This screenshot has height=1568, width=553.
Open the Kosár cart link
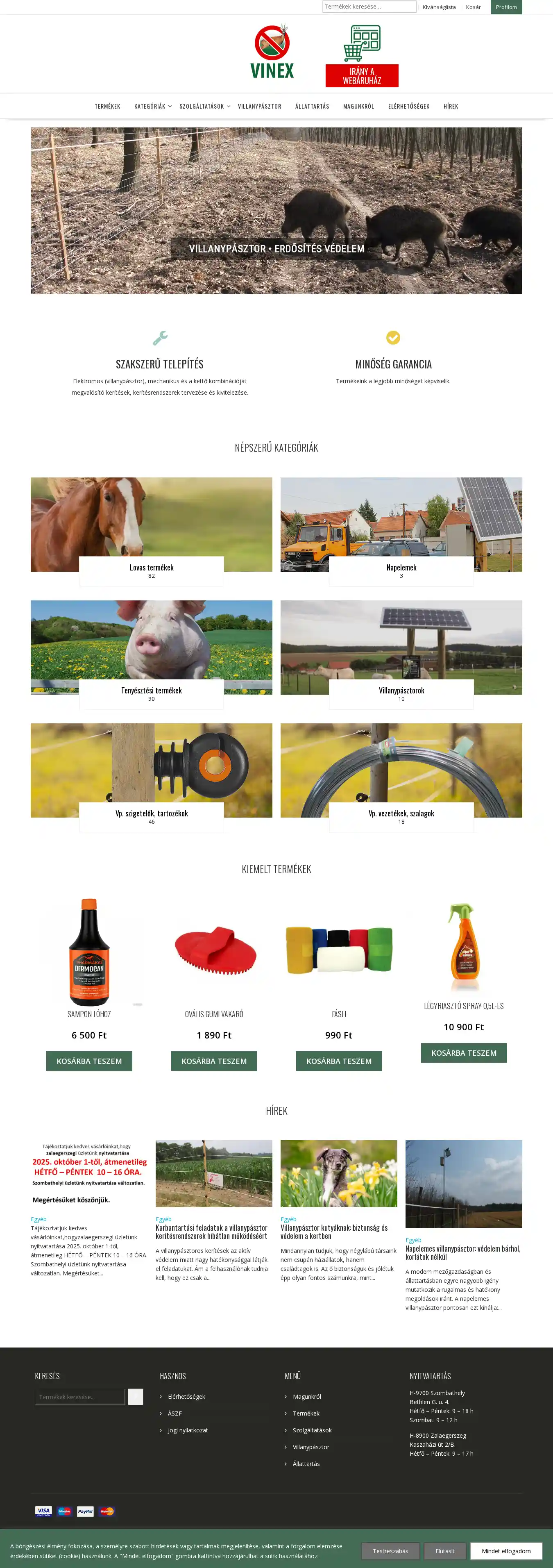coord(473,7)
